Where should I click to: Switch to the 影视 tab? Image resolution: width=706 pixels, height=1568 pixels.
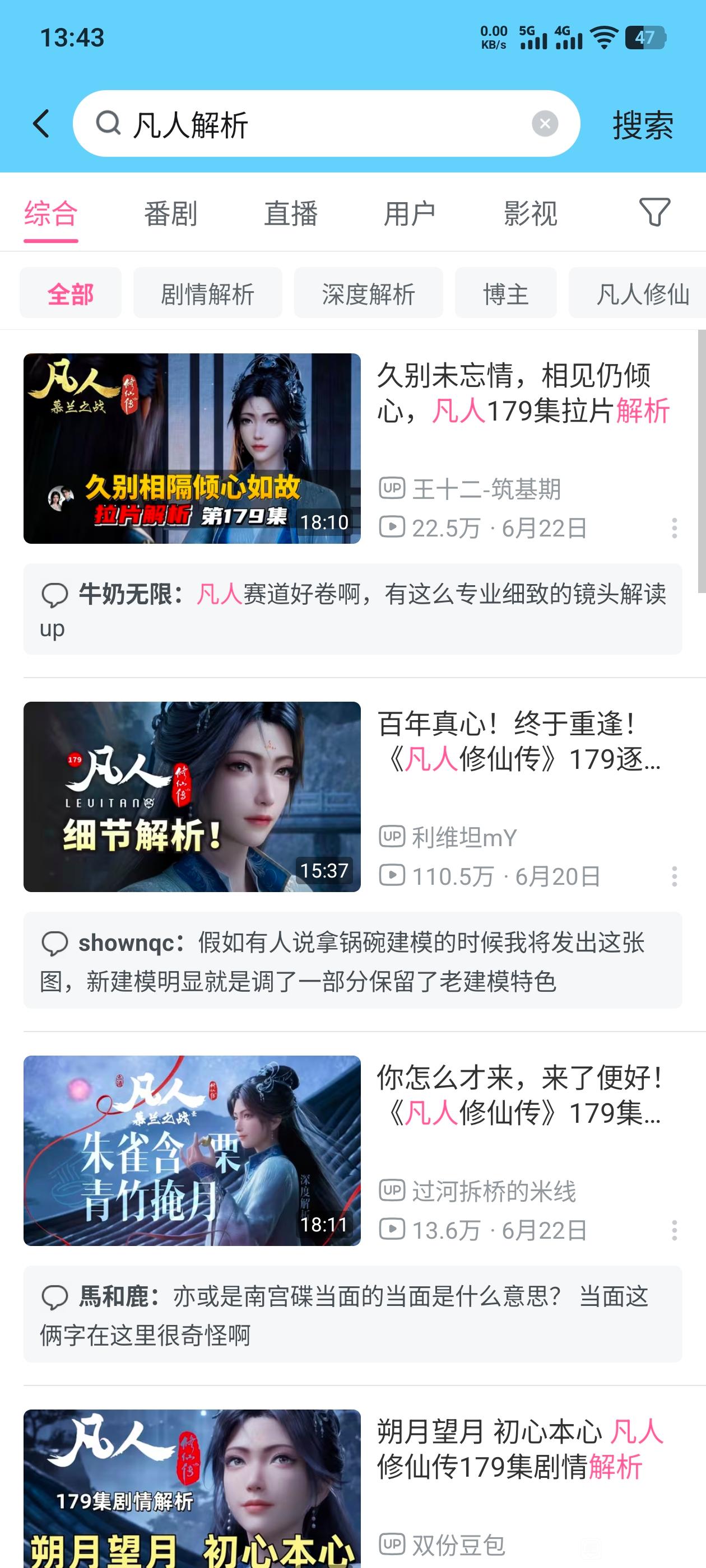(530, 214)
